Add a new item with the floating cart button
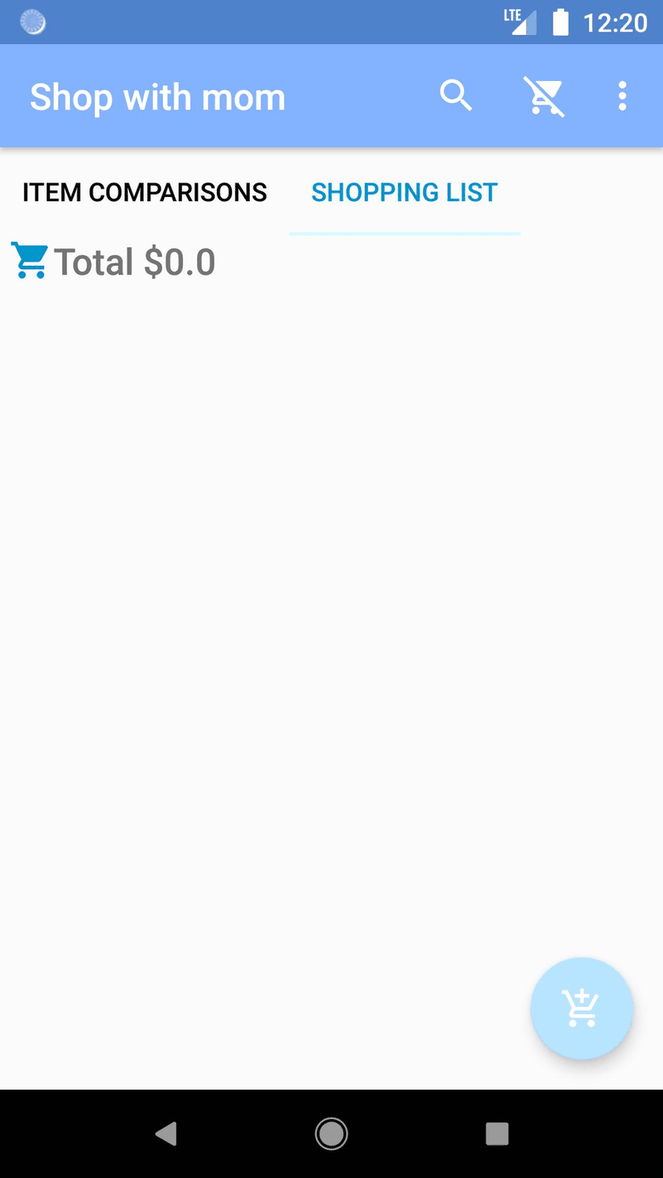Screen dimensions: 663x1178 pyautogui.click(x=581, y=1008)
